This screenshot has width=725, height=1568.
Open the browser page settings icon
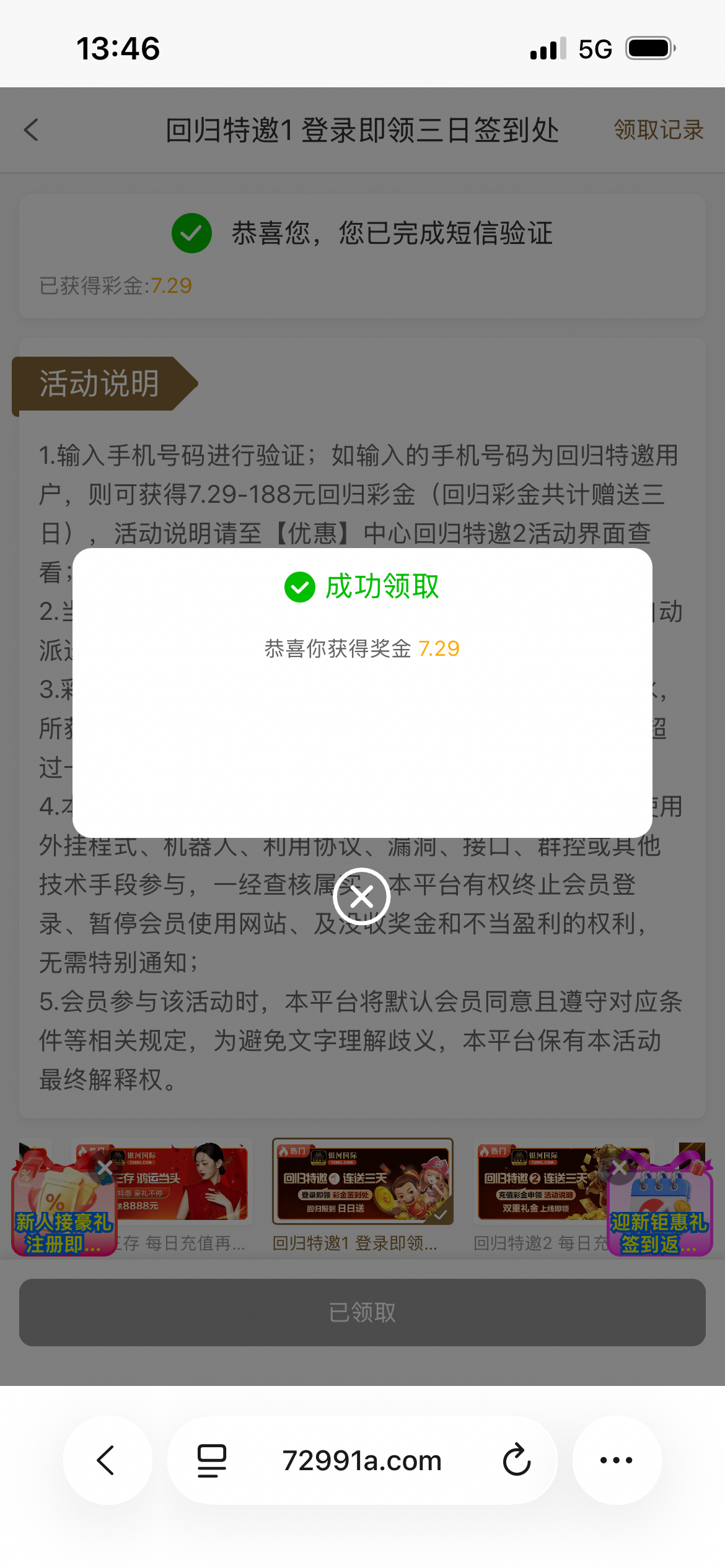tap(212, 1460)
